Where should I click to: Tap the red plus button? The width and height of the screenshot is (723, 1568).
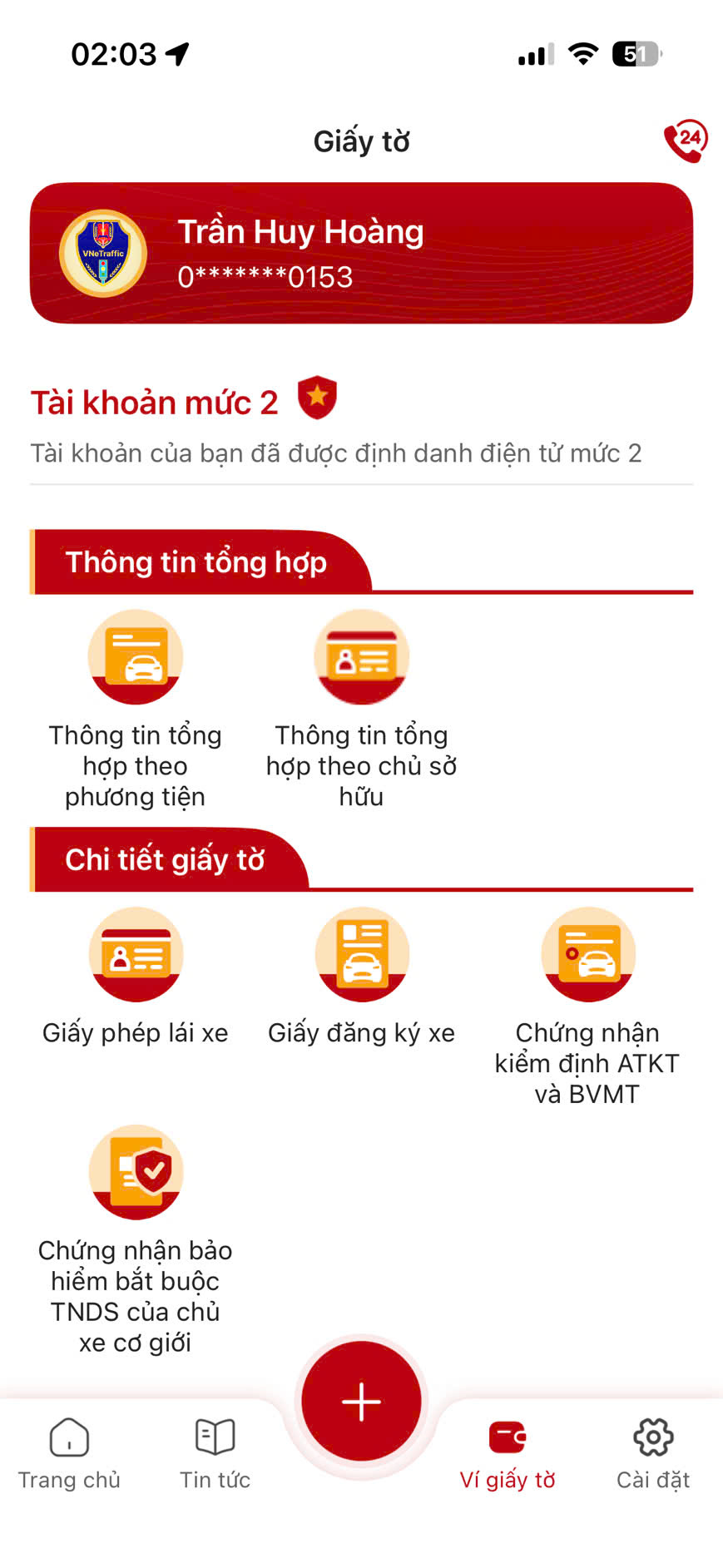(x=361, y=1402)
